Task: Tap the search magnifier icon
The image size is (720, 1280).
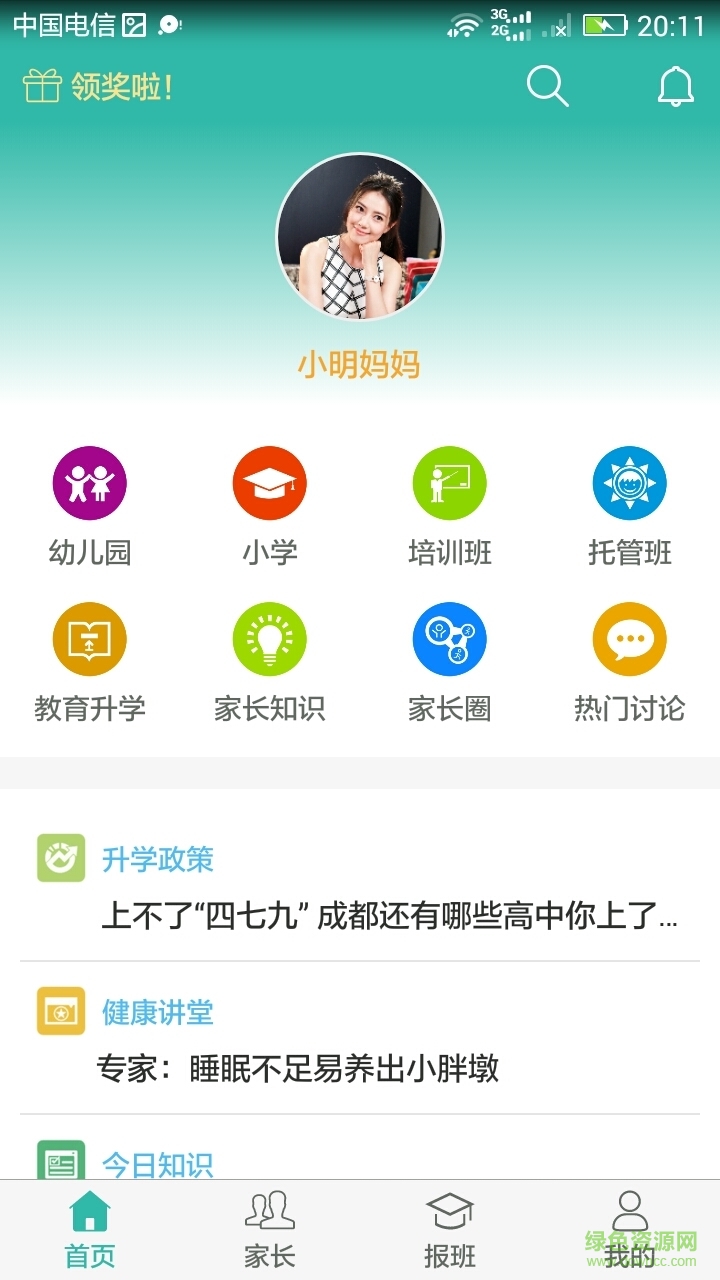Action: [x=545, y=86]
